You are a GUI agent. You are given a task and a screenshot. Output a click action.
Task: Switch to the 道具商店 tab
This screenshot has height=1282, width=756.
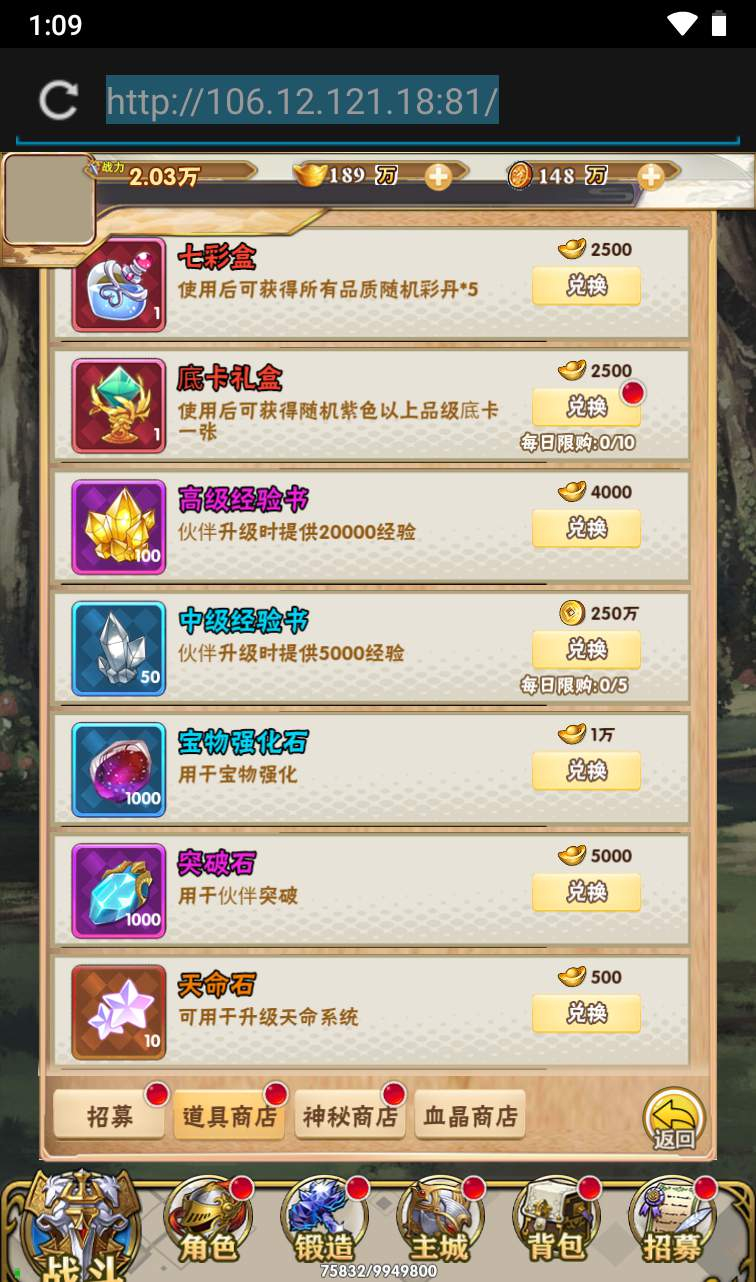(x=229, y=1115)
